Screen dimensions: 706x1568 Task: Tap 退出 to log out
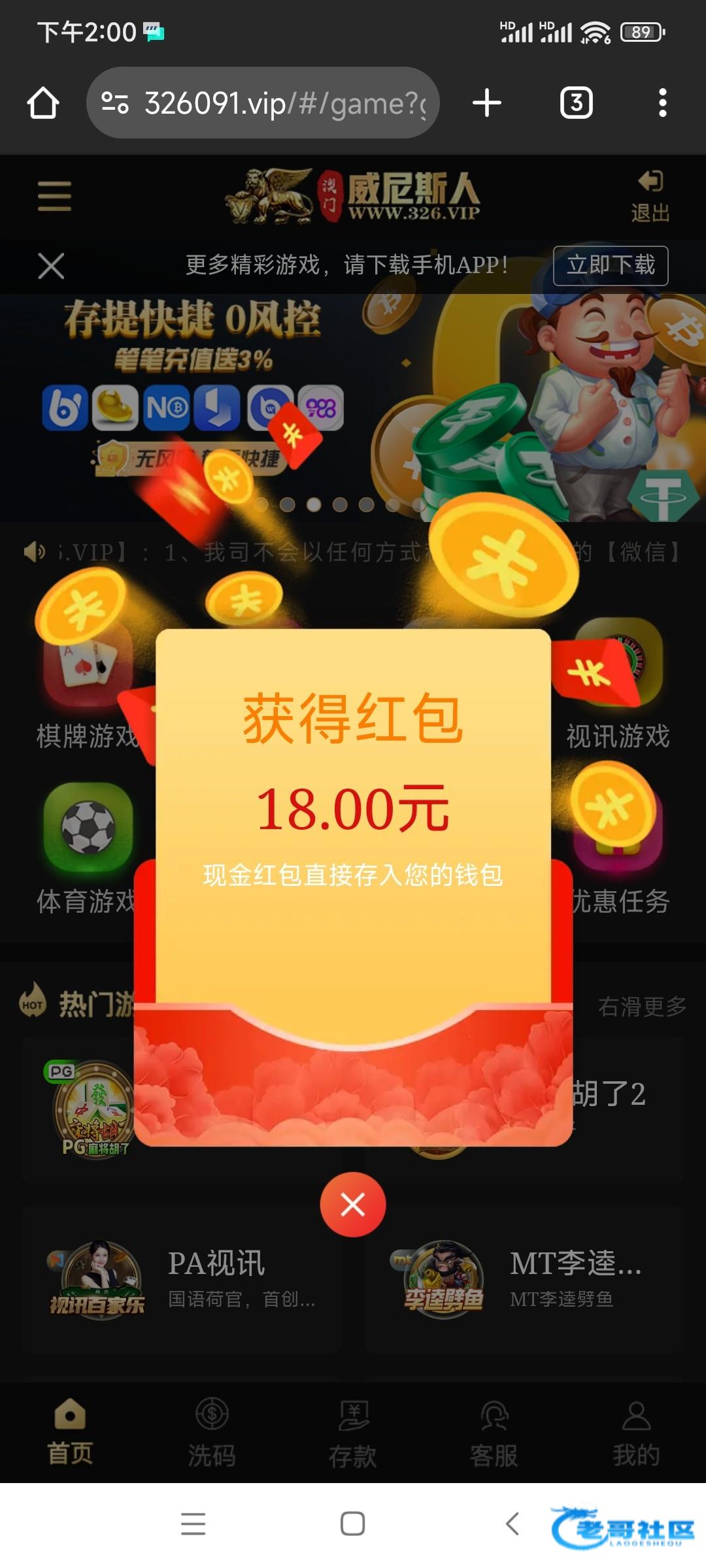[650, 196]
